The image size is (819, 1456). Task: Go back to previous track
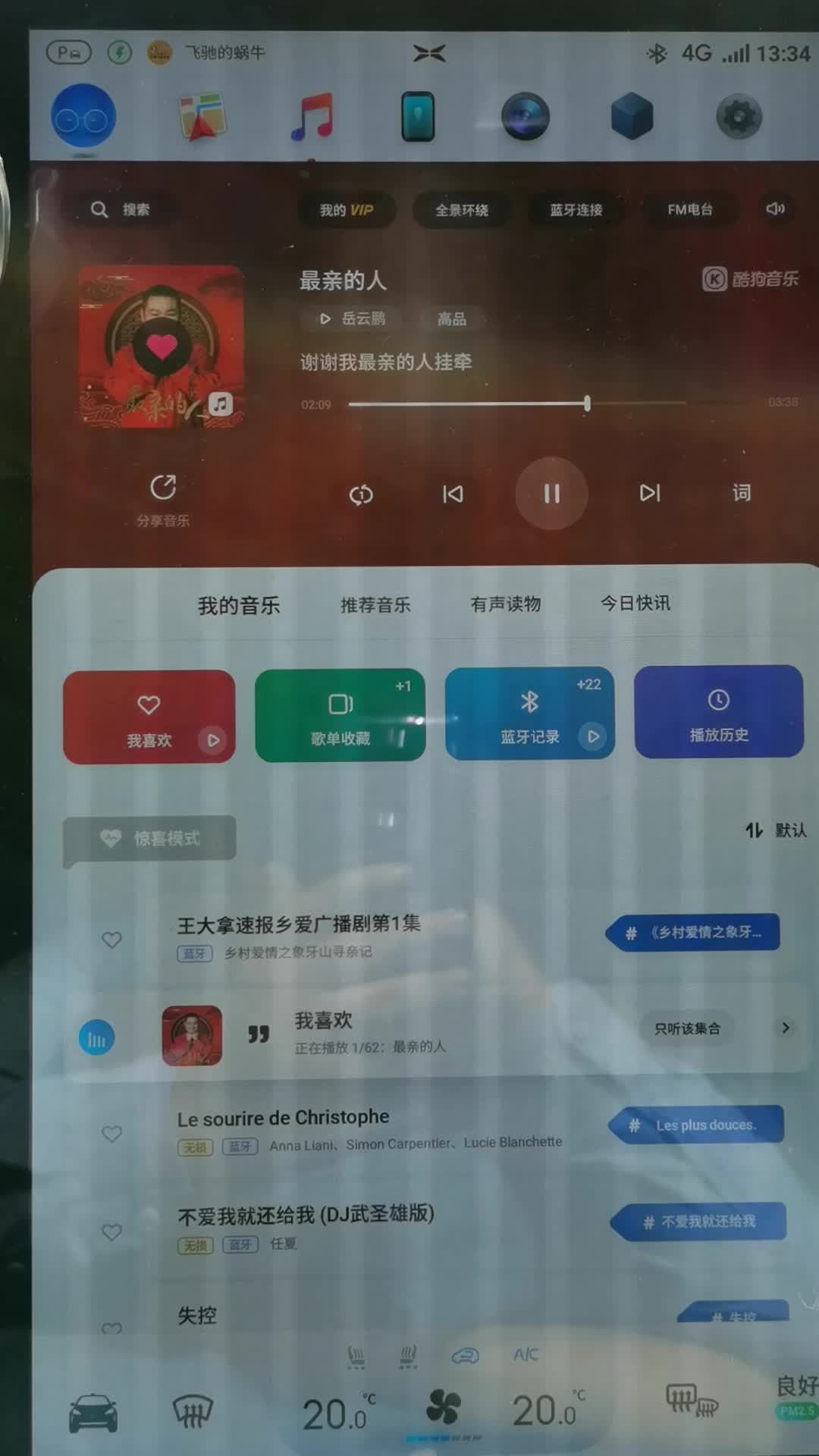[453, 494]
